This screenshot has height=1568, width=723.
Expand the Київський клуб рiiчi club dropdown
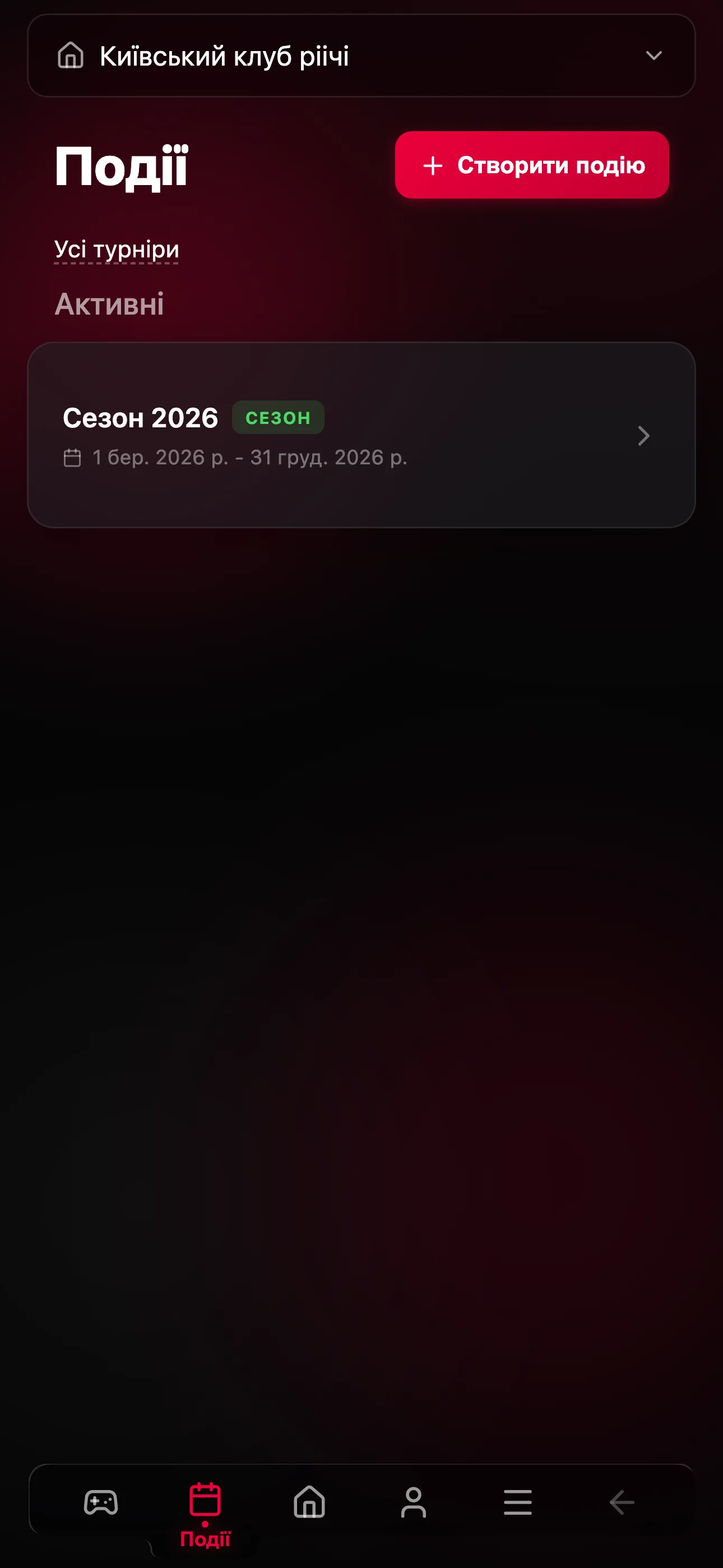point(361,56)
